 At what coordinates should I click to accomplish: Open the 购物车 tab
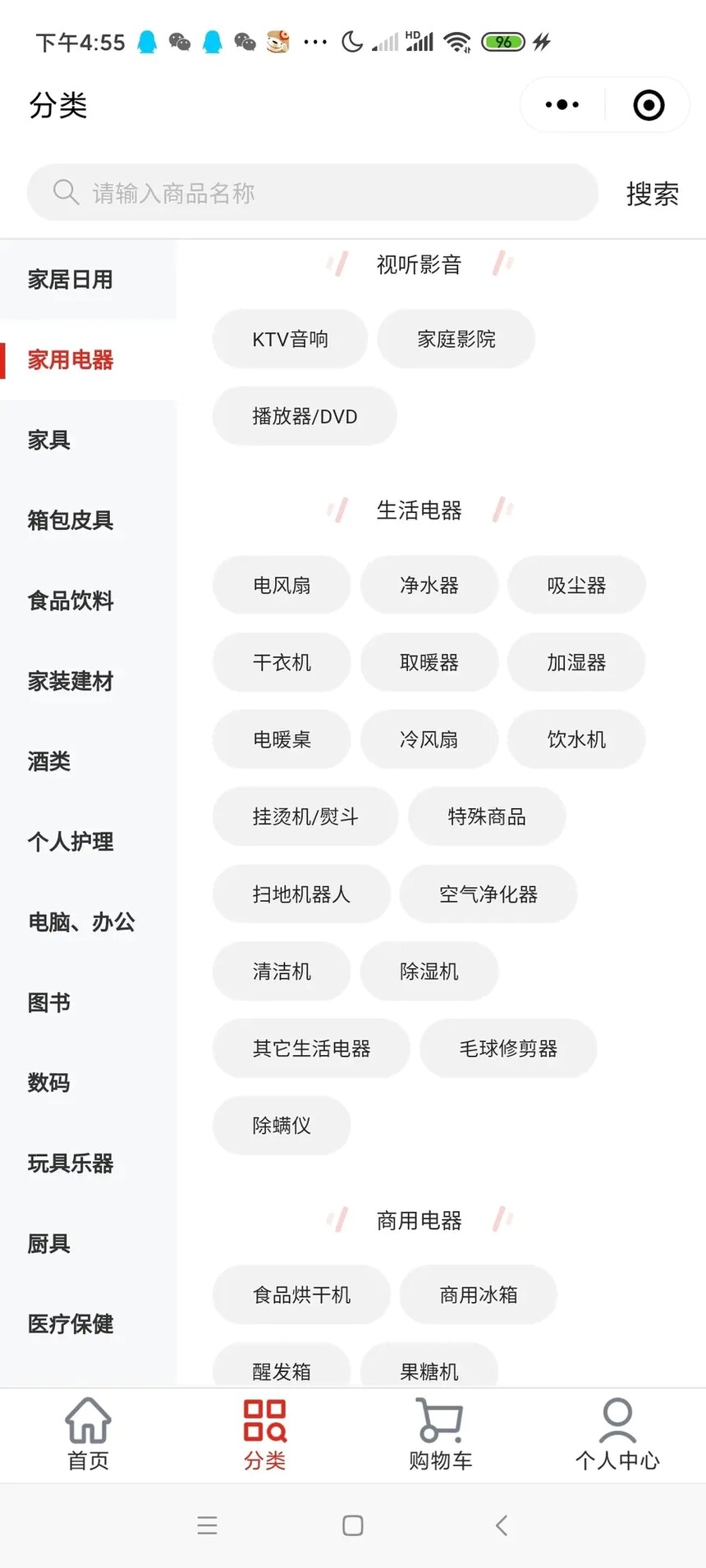click(x=441, y=1434)
